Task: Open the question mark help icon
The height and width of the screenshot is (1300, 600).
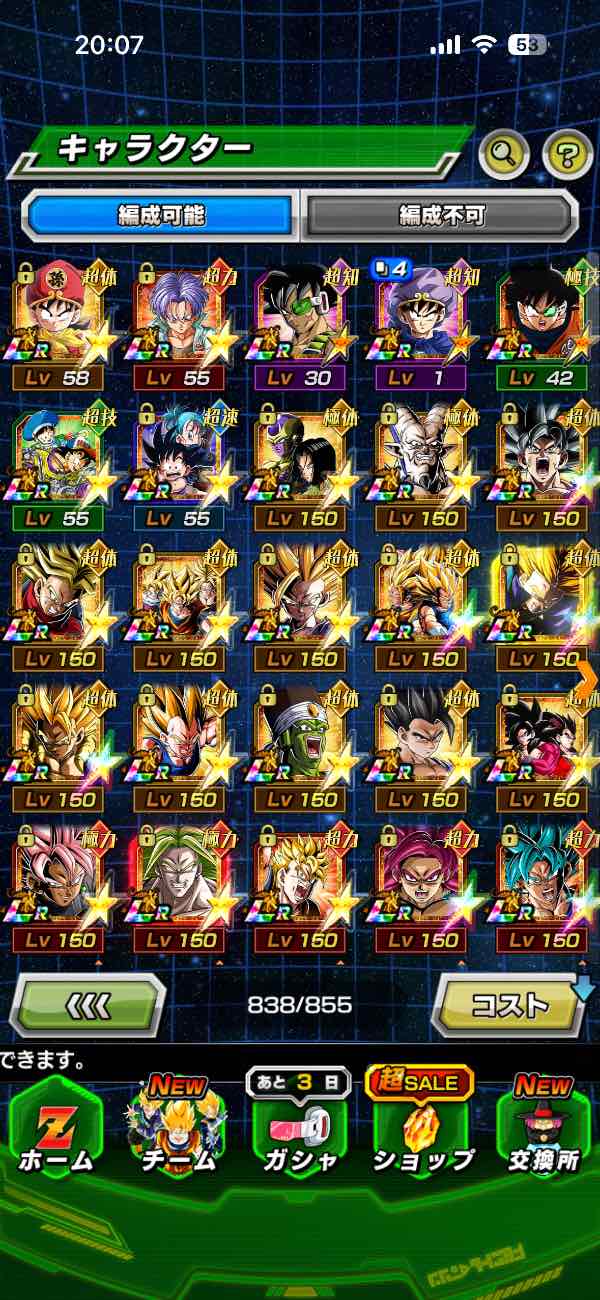Action: [567, 153]
